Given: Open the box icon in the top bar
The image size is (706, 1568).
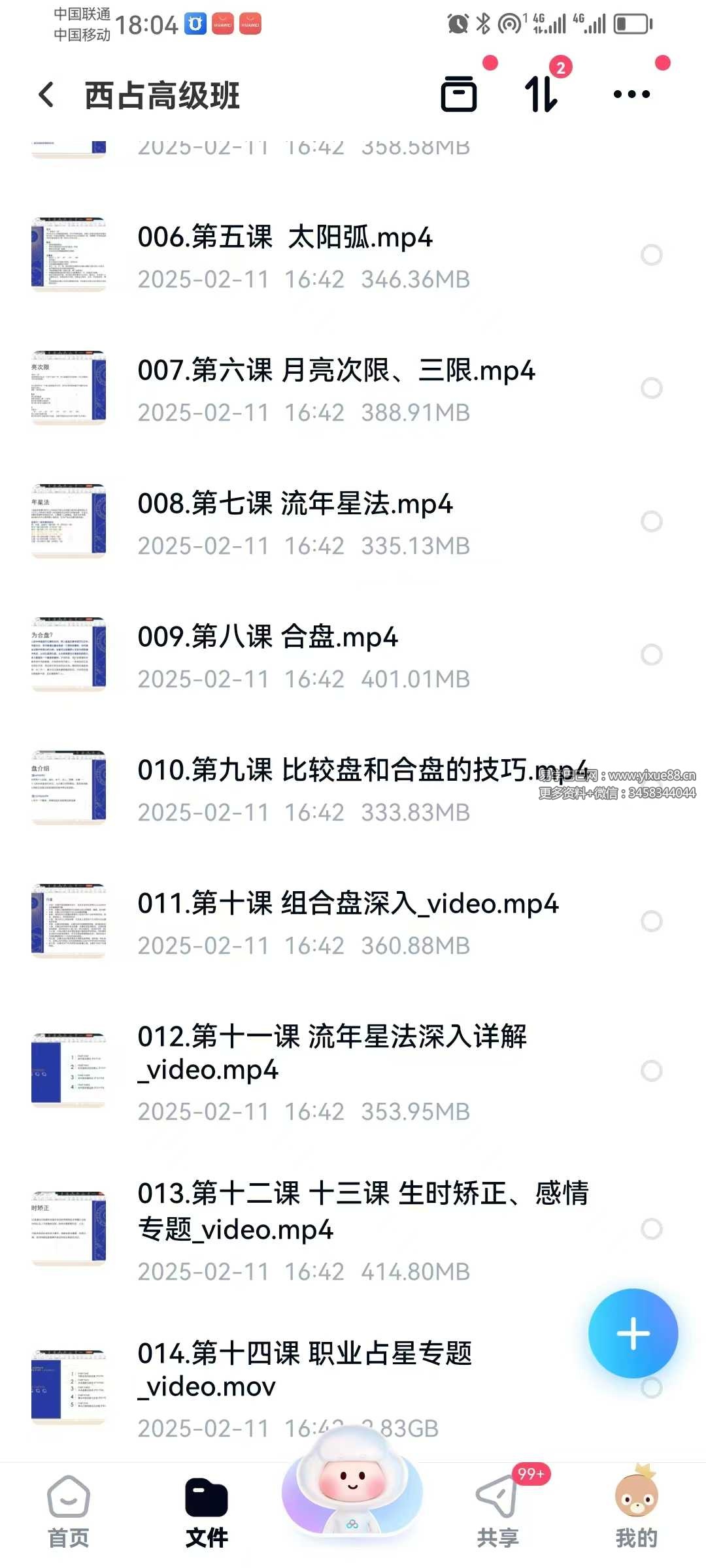Looking at the screenshot, I should pos(459,94).
